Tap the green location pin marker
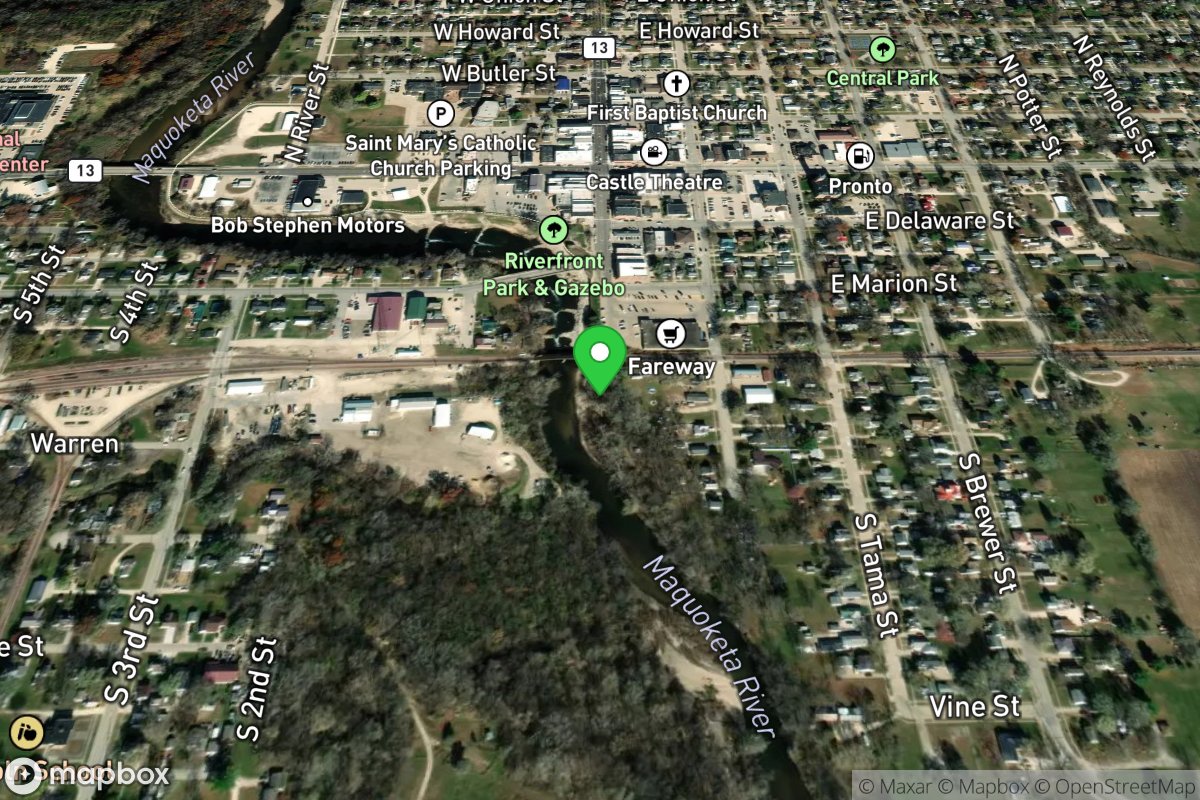Image resolution: width=1200 pixels, height=800 pixels. 600,357
